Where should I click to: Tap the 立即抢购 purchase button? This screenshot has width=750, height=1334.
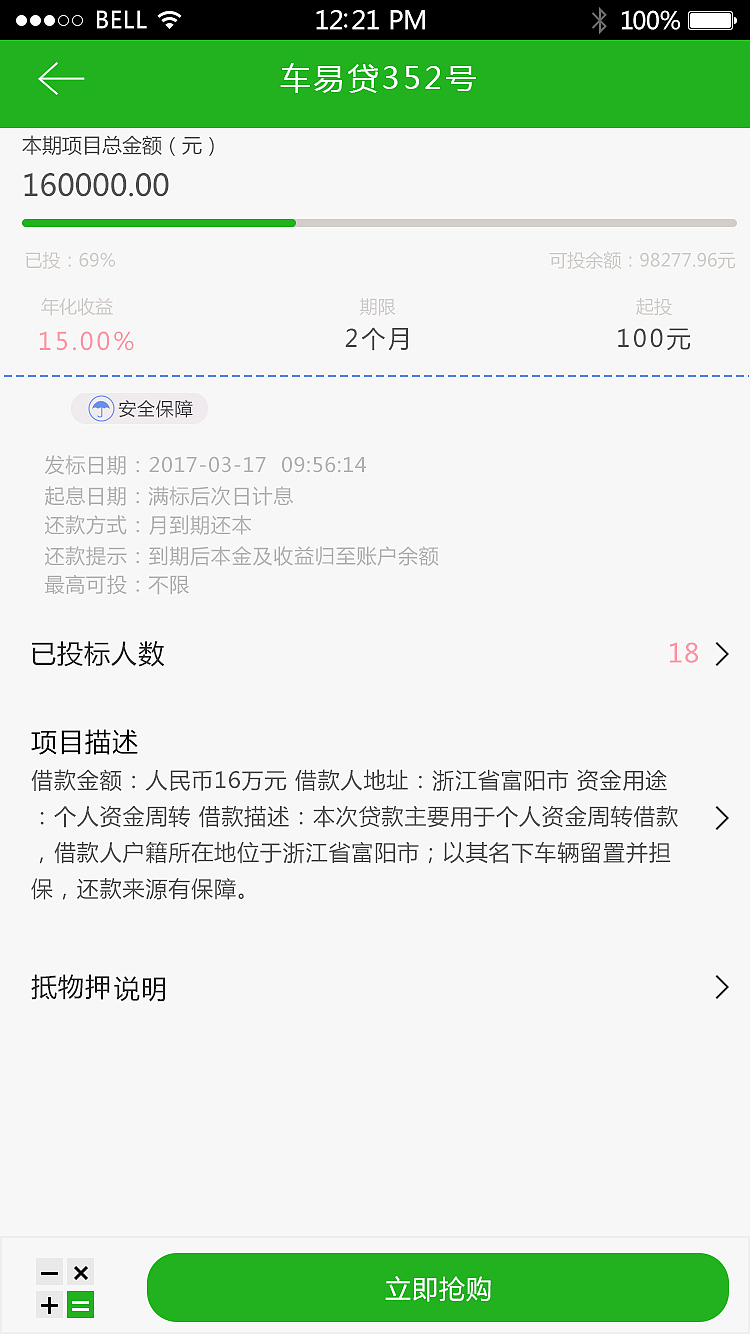click(439, 1287)
